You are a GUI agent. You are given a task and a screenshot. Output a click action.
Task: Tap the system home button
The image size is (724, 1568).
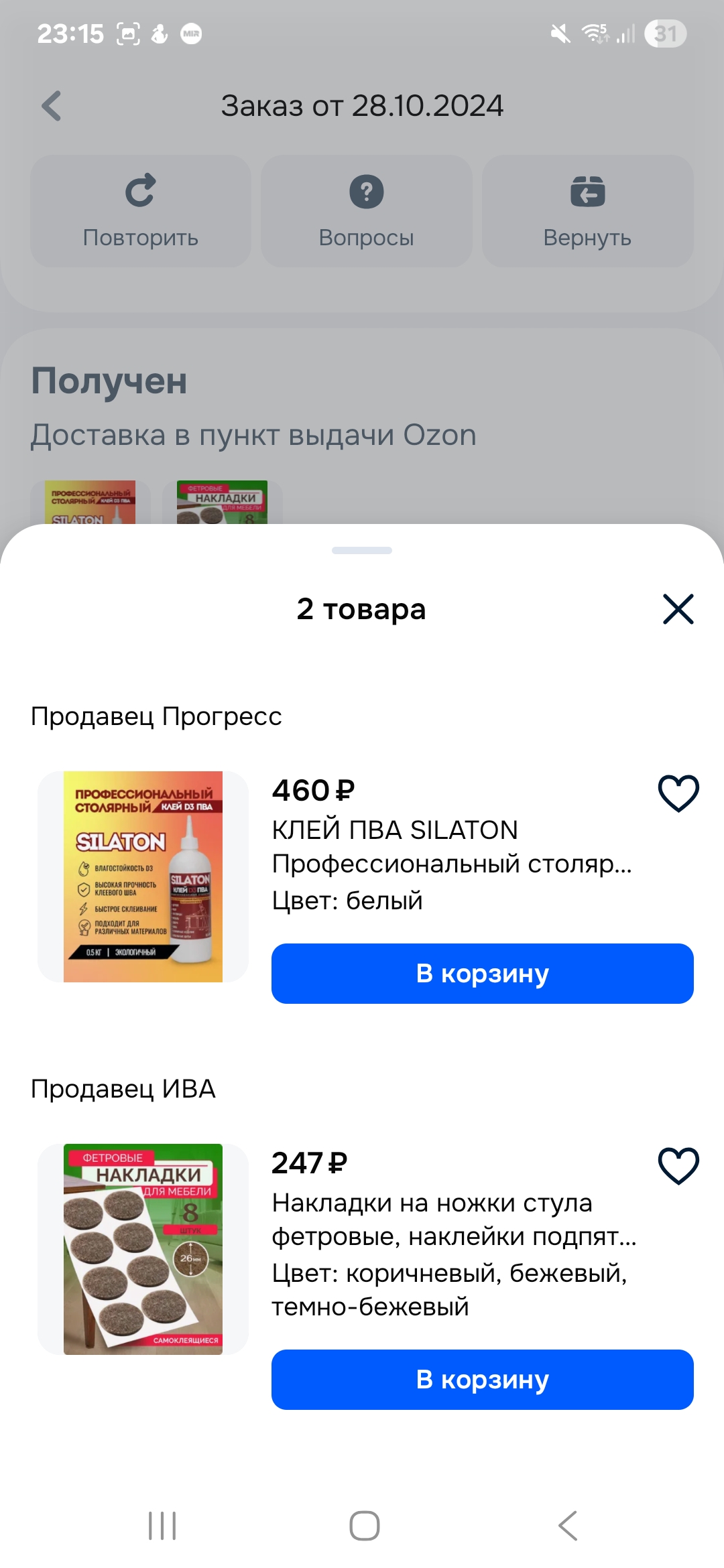tap(364, 1526)
